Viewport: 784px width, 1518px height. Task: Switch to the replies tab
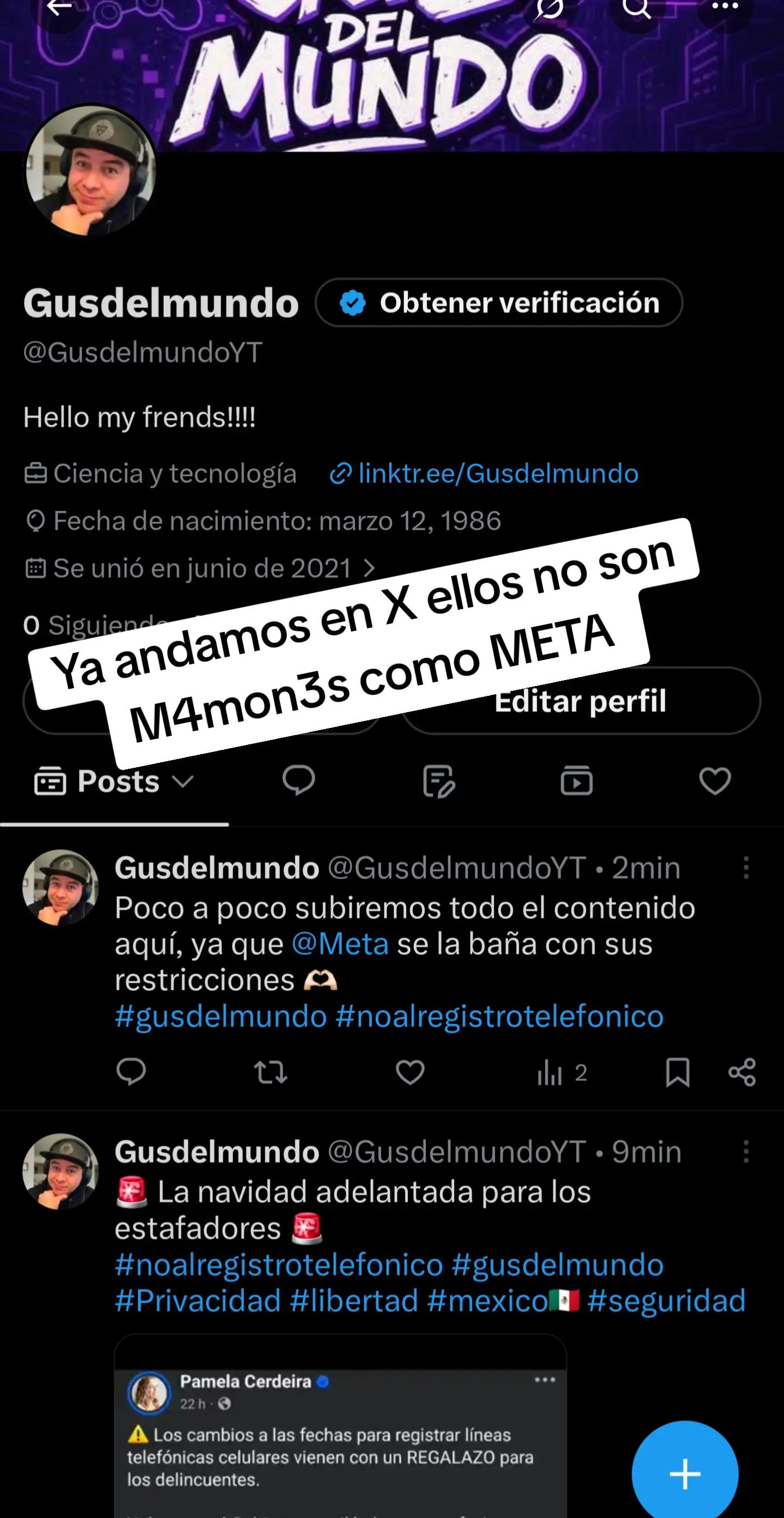(x=299, y=781)
